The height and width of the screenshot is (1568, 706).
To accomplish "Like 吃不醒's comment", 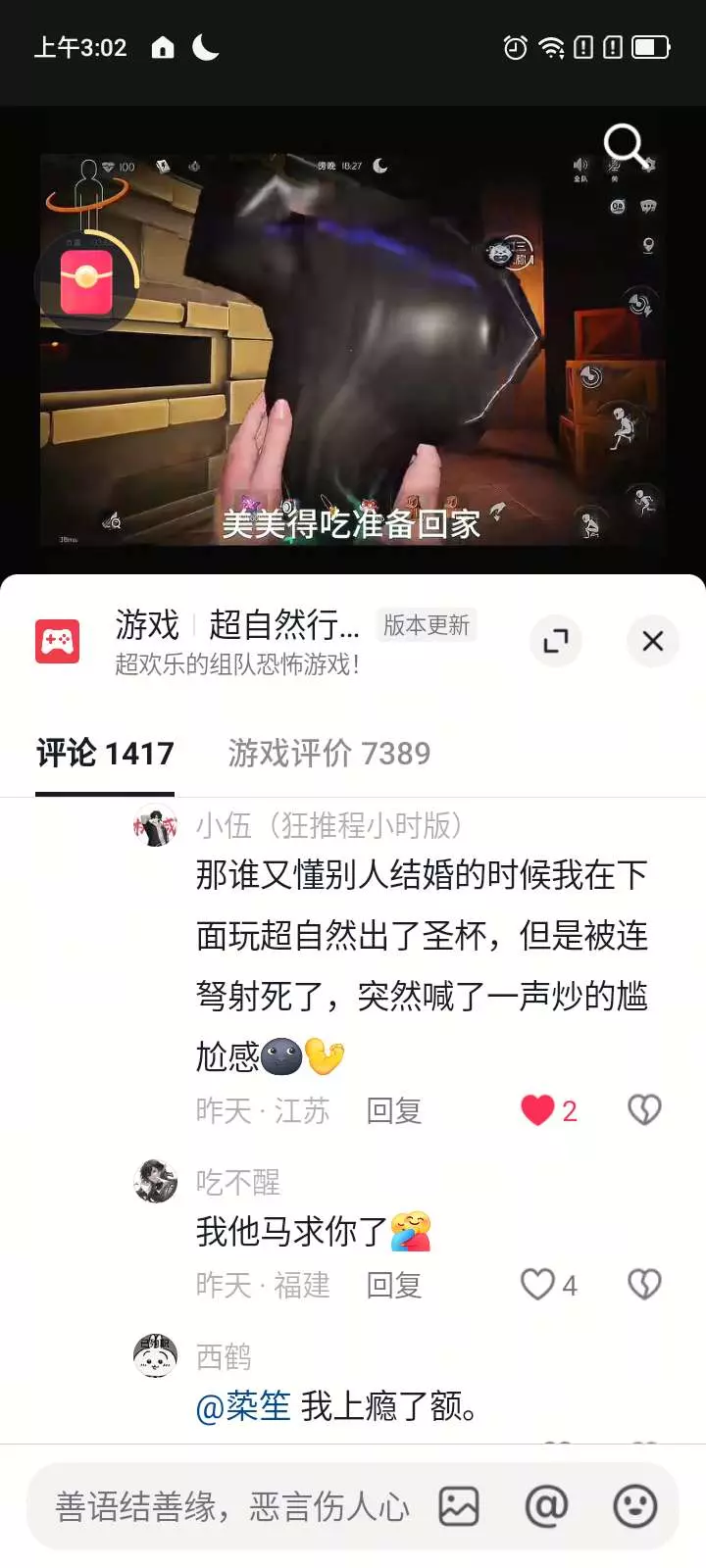I will [x=537, y=1285].
